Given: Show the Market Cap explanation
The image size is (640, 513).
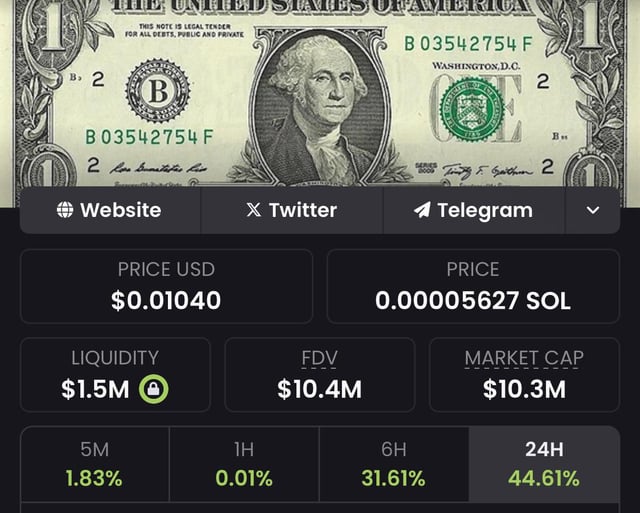Looking at the screenshot, I should click(x=524, y=358).
